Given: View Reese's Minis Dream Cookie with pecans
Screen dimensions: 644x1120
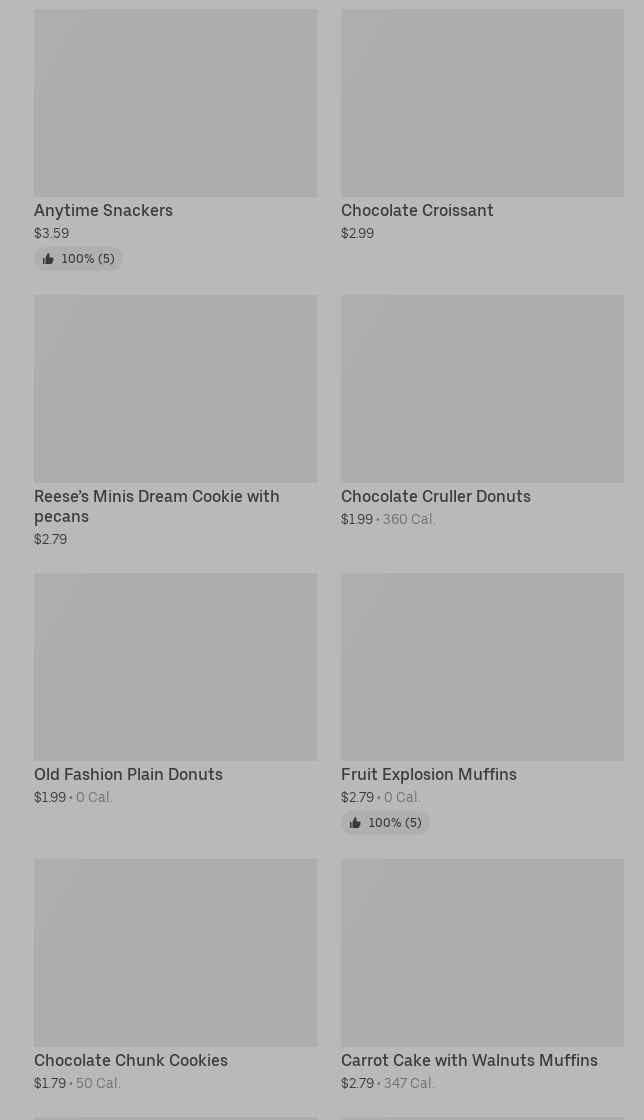Looking at the screenshot, I should (x=176, y=421).
